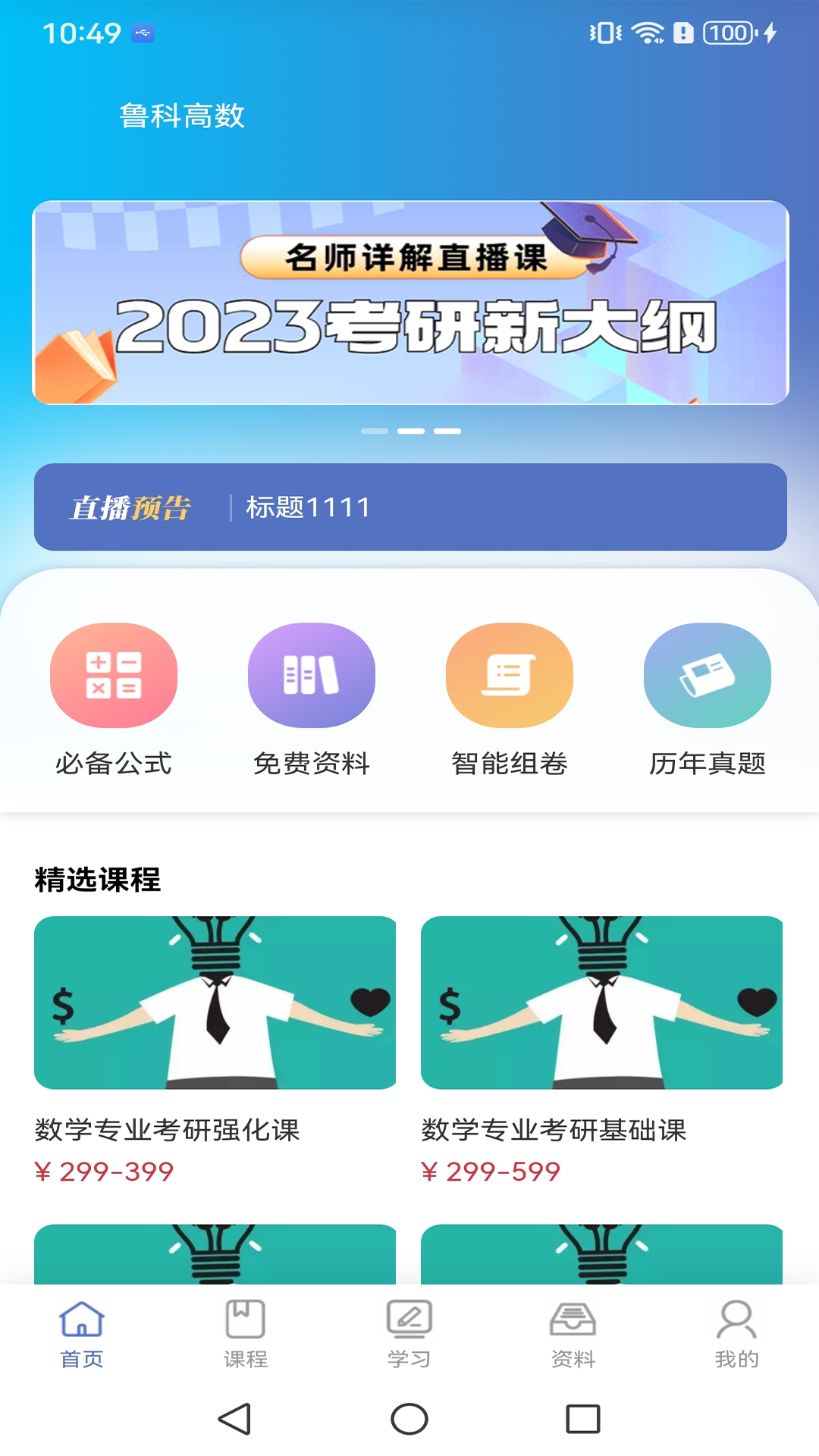Open 必备公式 formulas
The height and width of the screenshot is (1456, 819).
114,698
